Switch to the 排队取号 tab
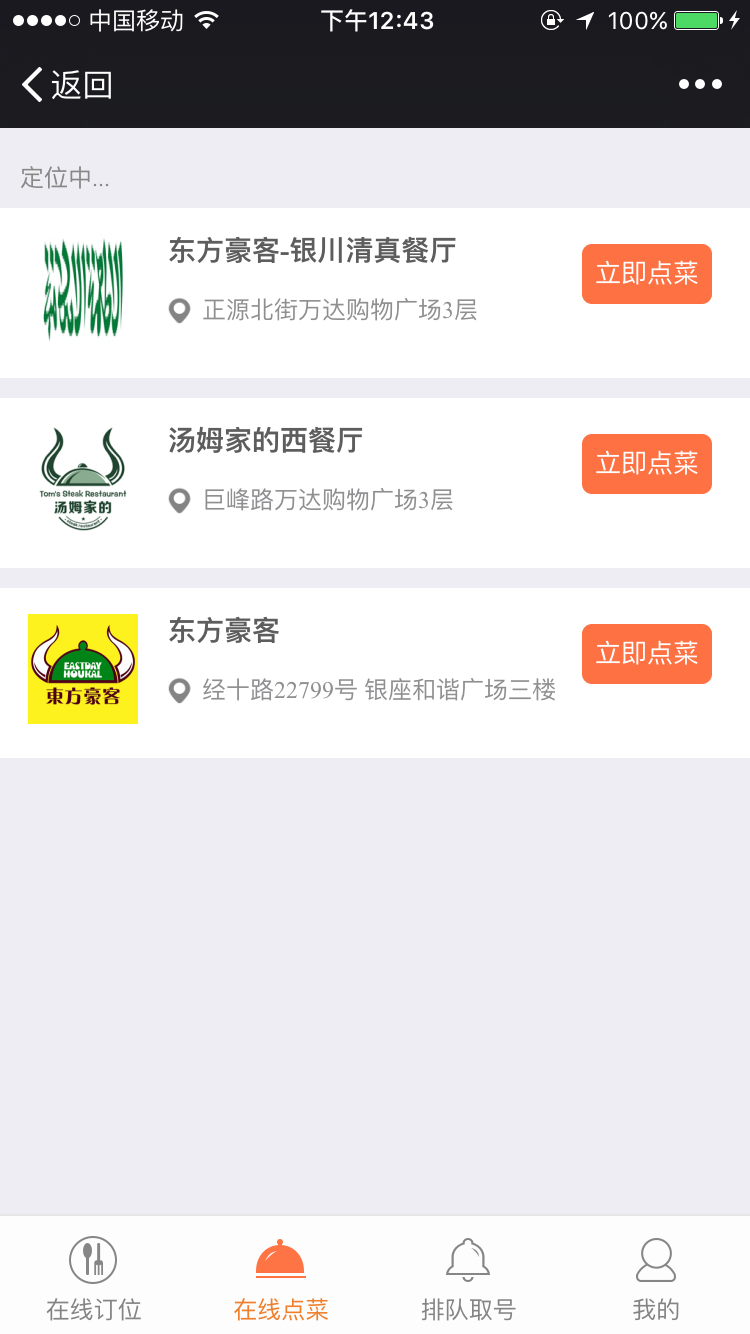This screenshot has height=1334, width=750. (x=468, y=1277)
